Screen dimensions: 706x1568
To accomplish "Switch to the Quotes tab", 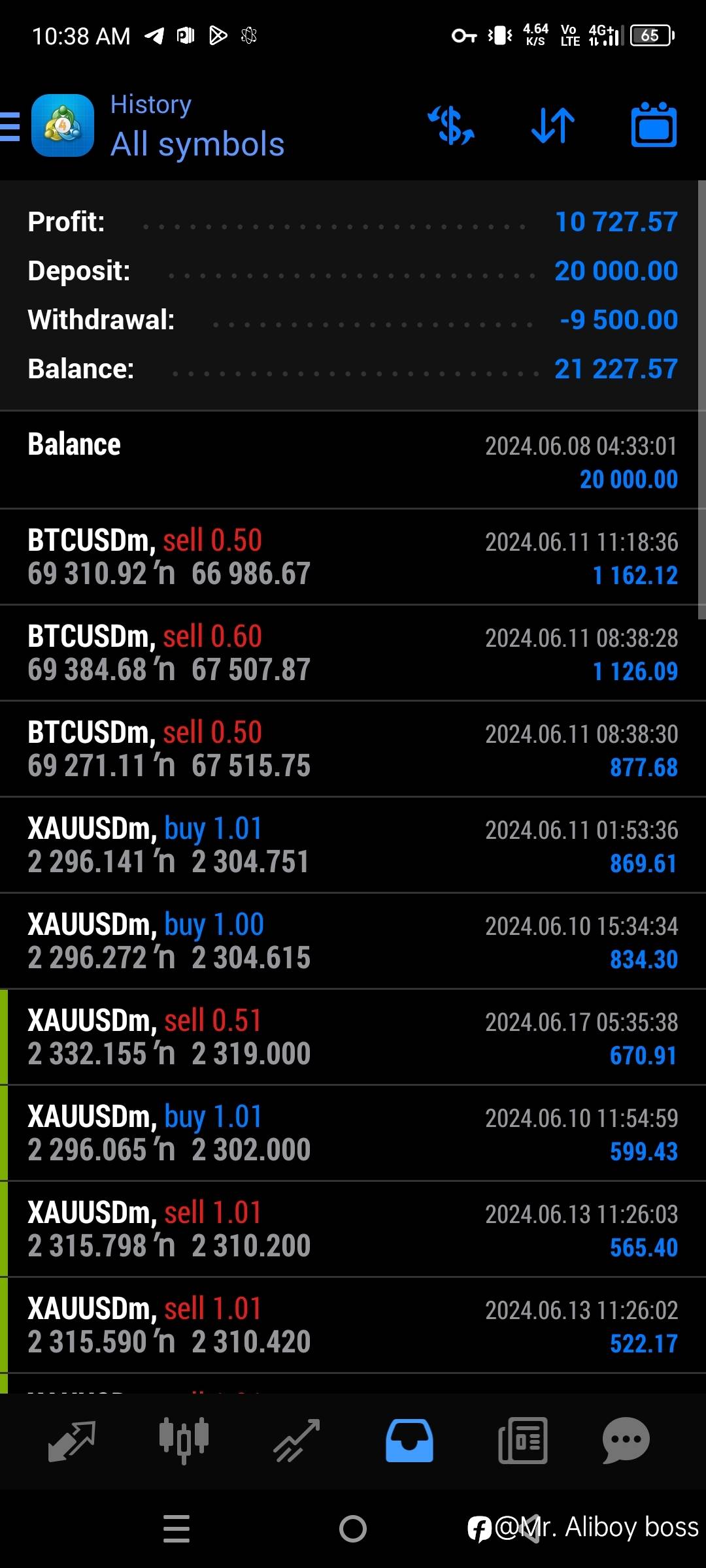I will coord(72,1441).
